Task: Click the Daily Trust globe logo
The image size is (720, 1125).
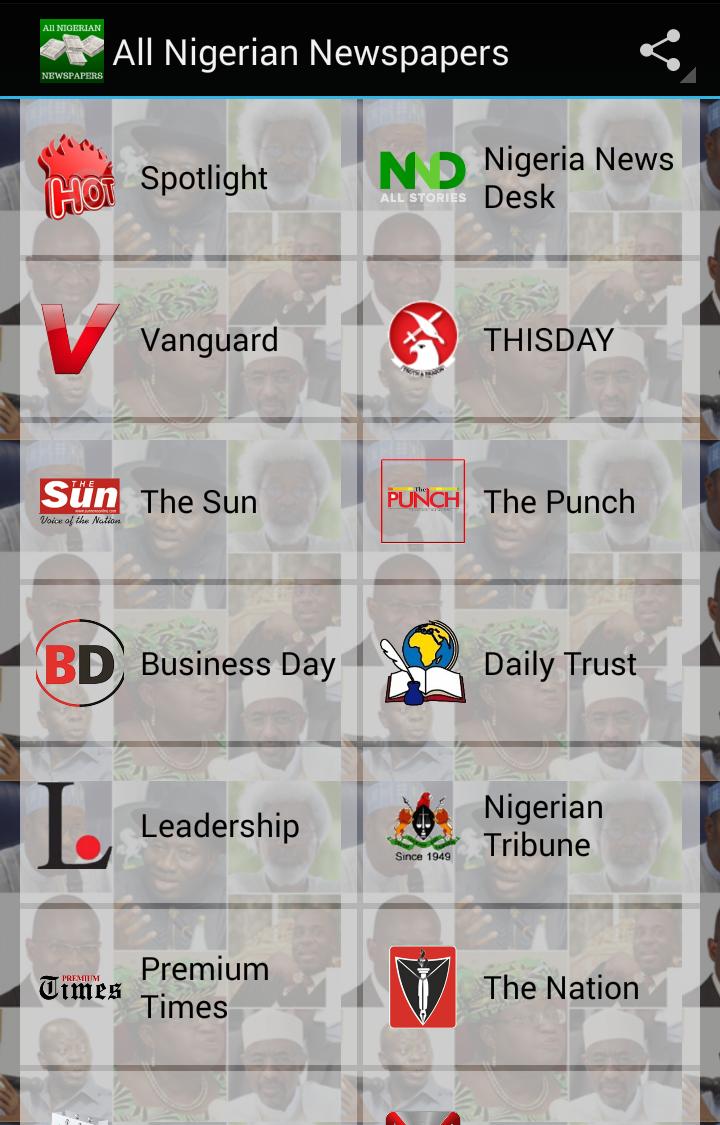Action: [x=423, y=663]
